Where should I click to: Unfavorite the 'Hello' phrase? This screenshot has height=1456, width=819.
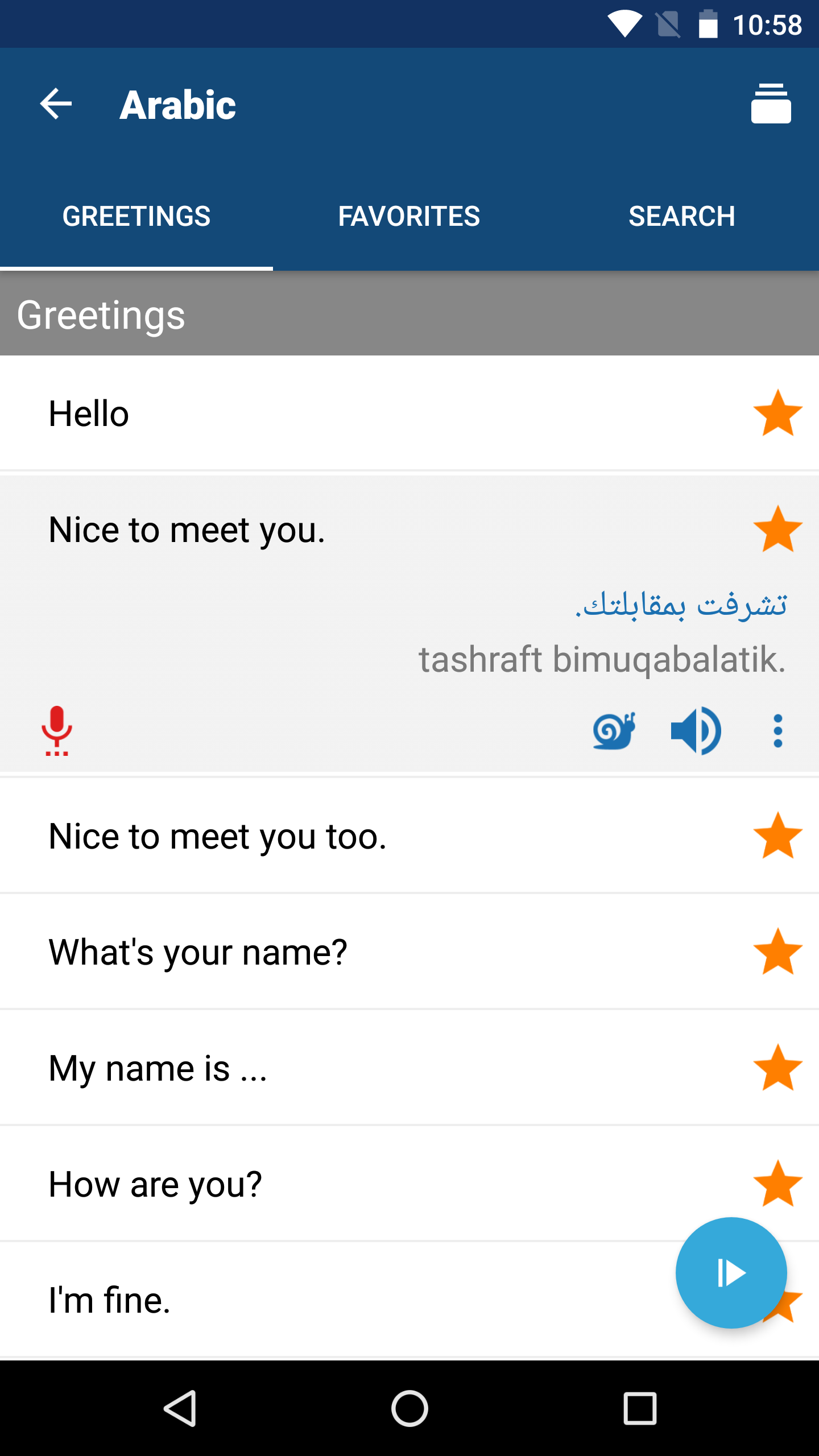click(x=778, y=413)
